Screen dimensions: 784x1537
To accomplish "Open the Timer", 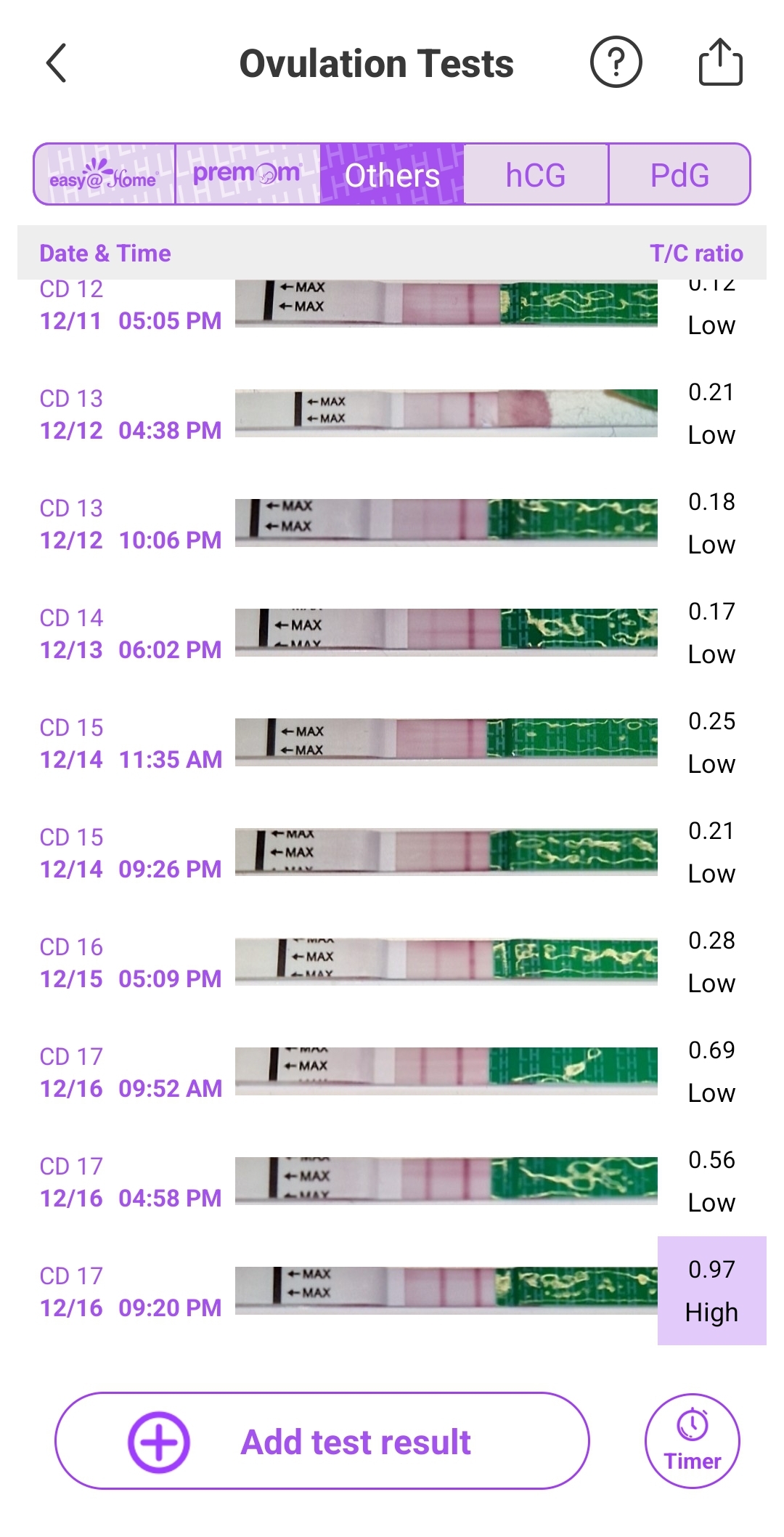I will [692, 1442].
